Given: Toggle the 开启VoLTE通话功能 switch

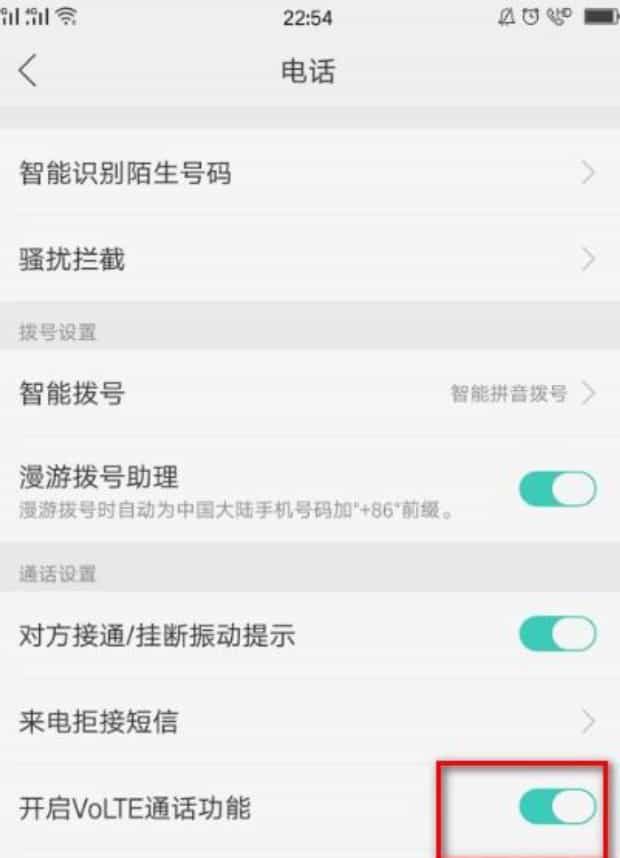Looking at the screenshot, I should [x=557, y=807].
